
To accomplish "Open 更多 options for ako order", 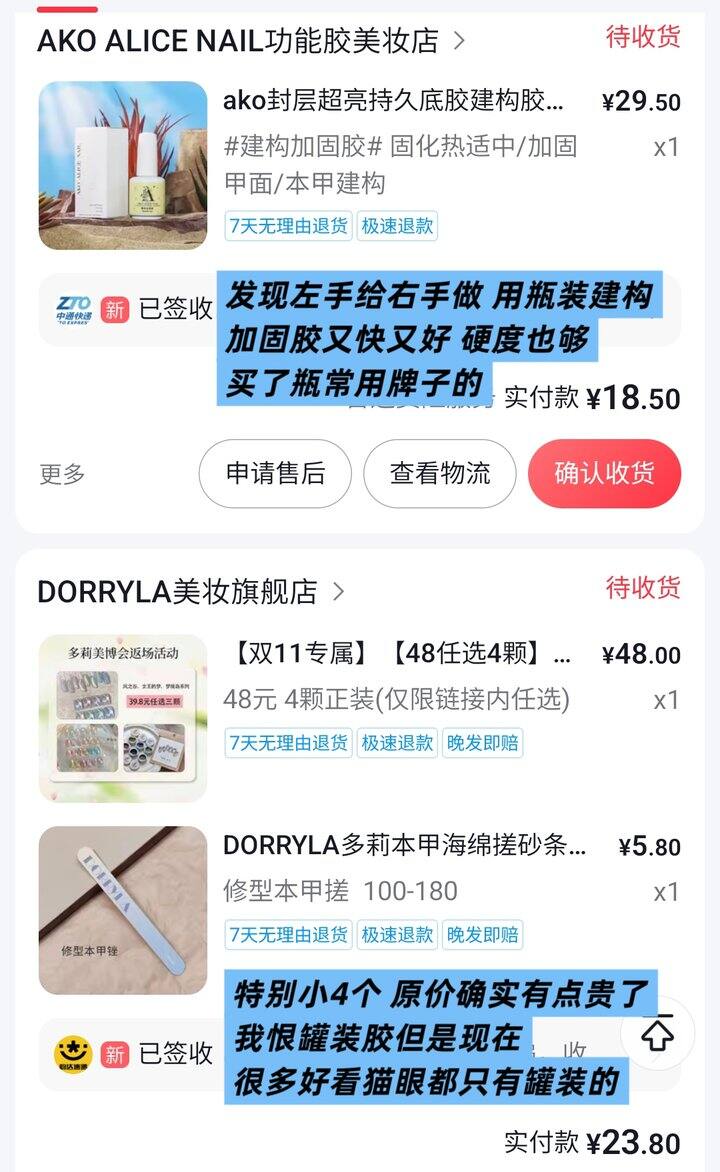I will [63, 474].
